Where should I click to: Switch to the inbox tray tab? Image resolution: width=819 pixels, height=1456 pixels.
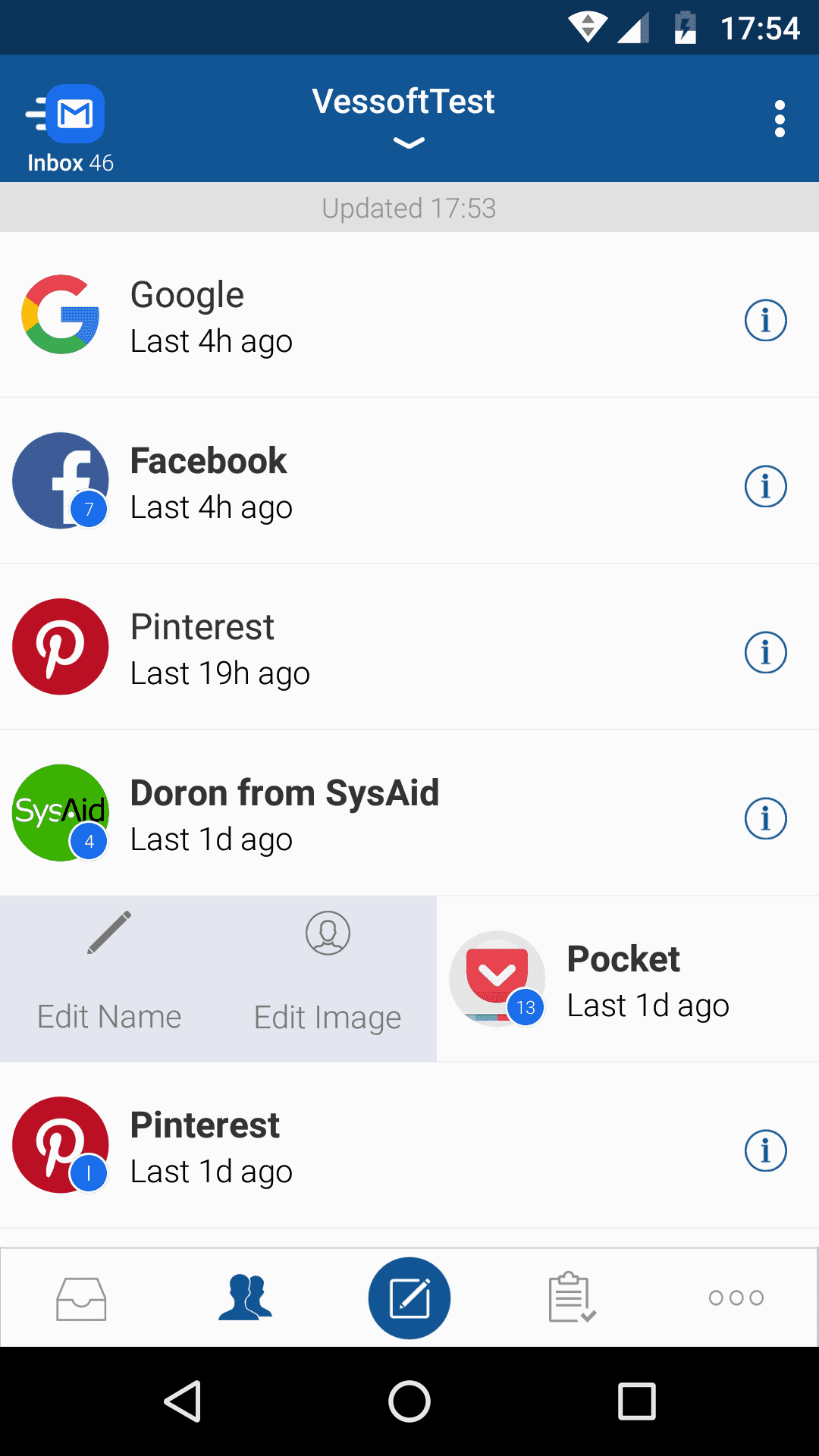[81, 1298]
